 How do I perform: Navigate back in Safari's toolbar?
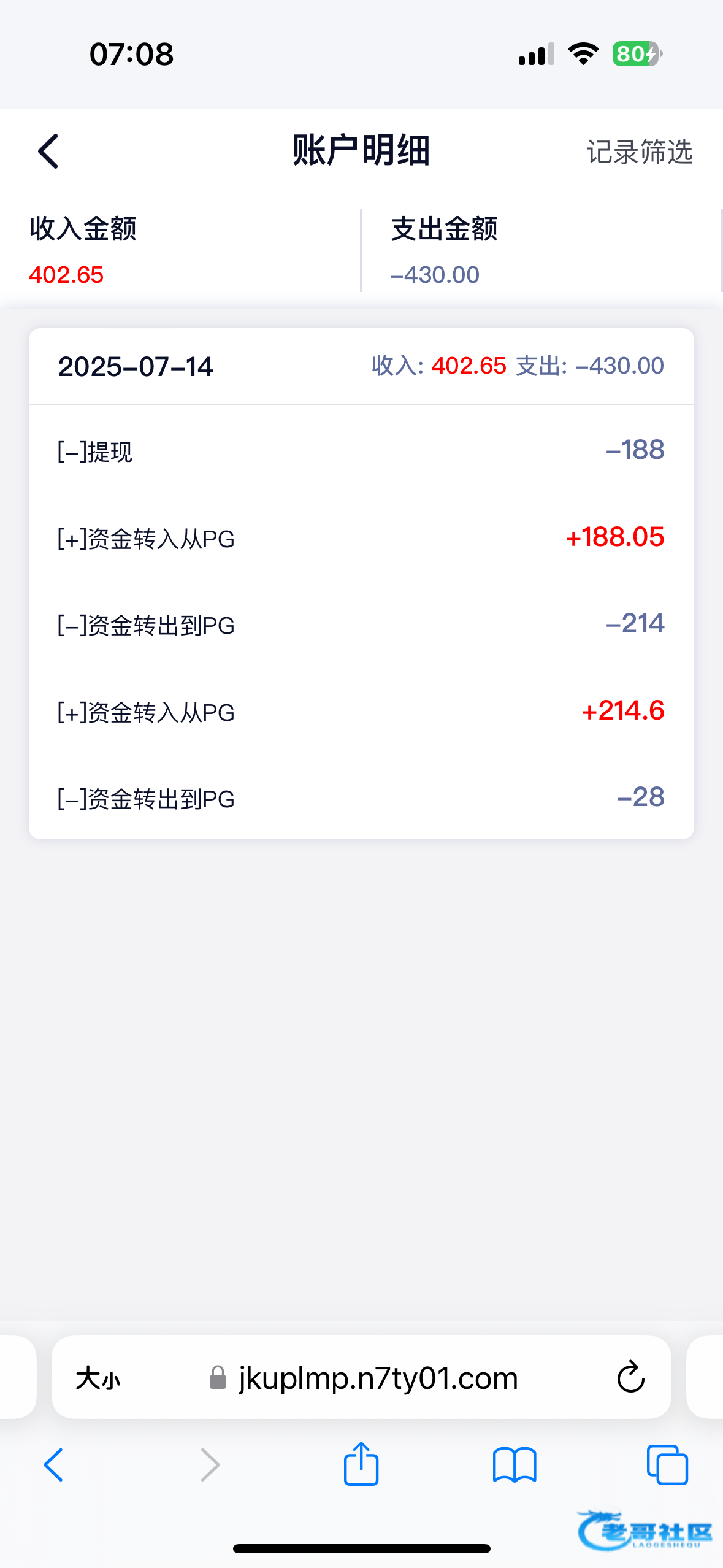click(x=54, y=1465)
